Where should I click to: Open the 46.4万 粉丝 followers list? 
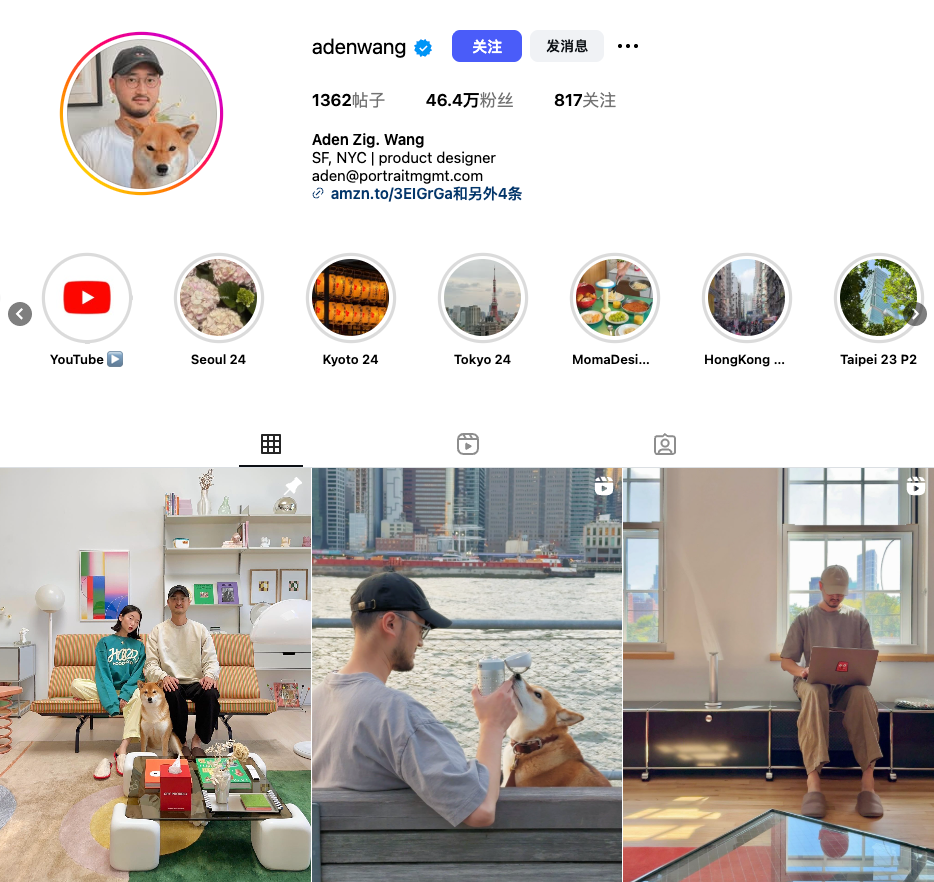point(469,100)
